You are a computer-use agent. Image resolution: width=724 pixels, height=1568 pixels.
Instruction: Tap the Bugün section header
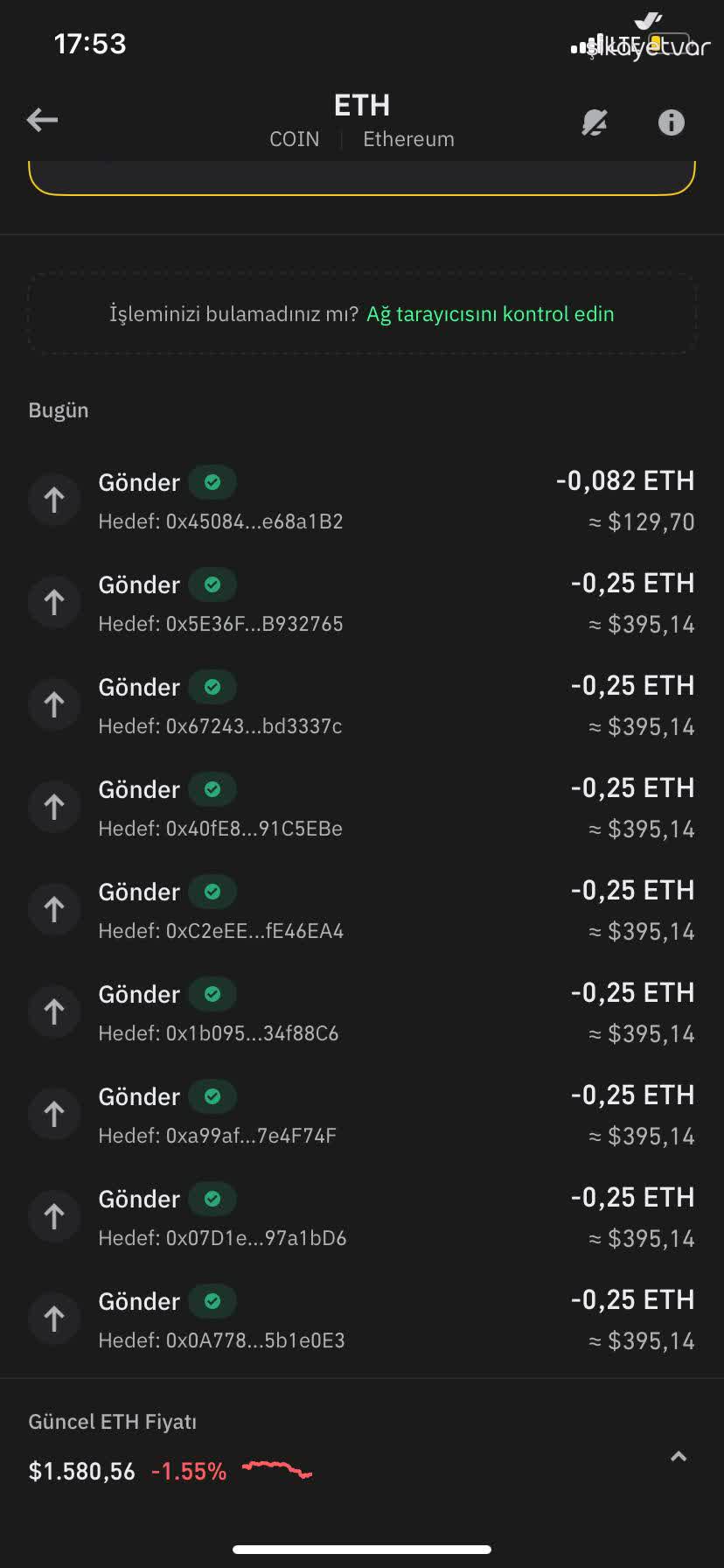click(58, 409)
